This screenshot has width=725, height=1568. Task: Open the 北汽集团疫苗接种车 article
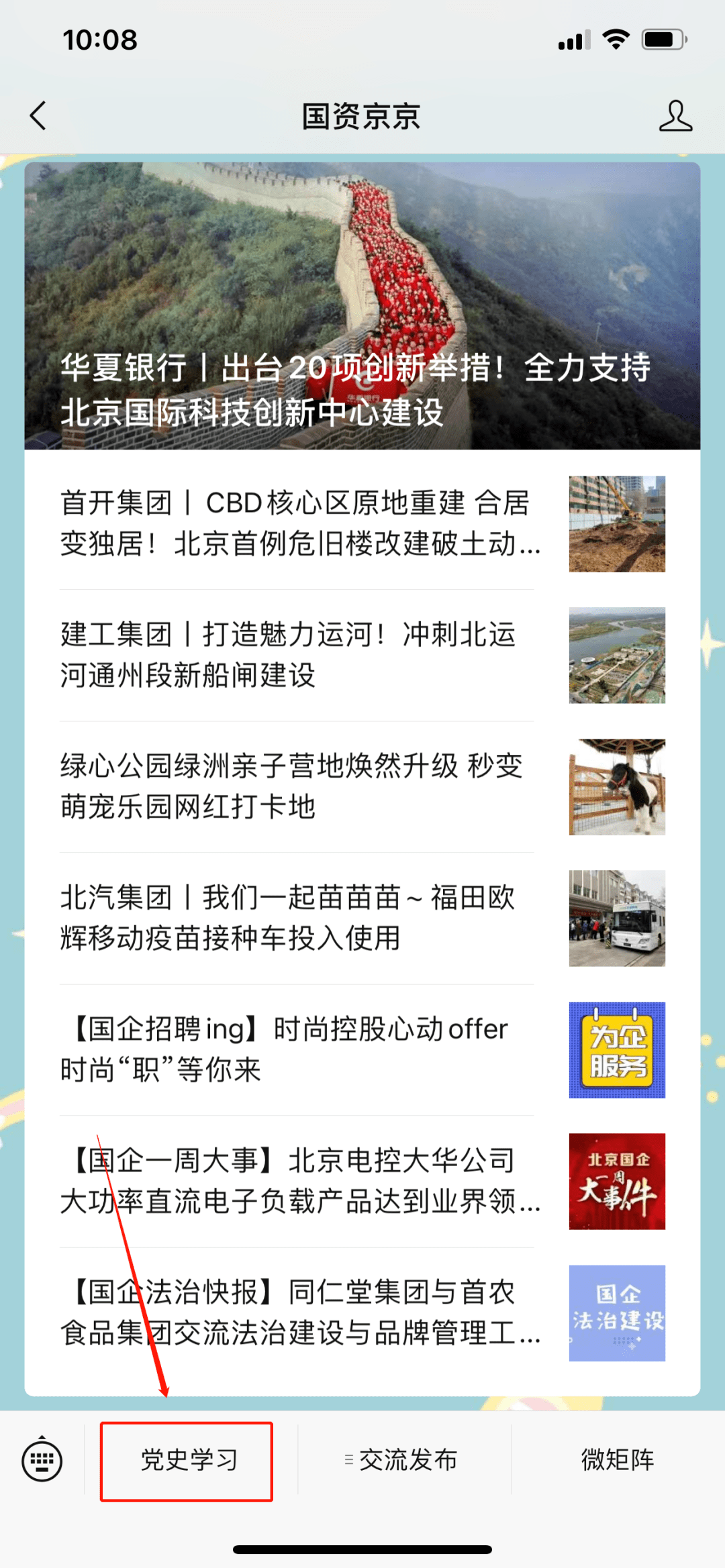click(295, 919)
